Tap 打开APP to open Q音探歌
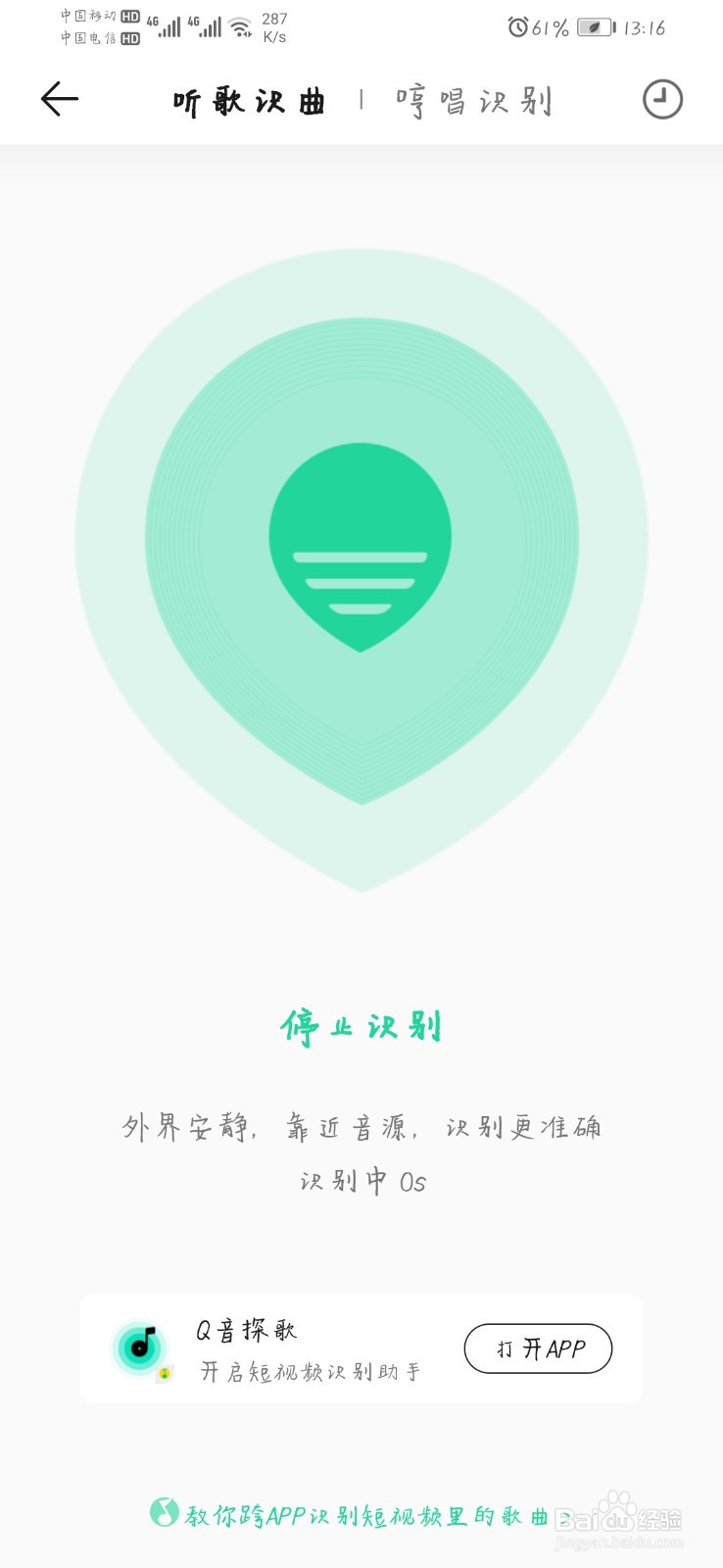The width and height of the screenshot is (723, 1568). click(537, 1348)
